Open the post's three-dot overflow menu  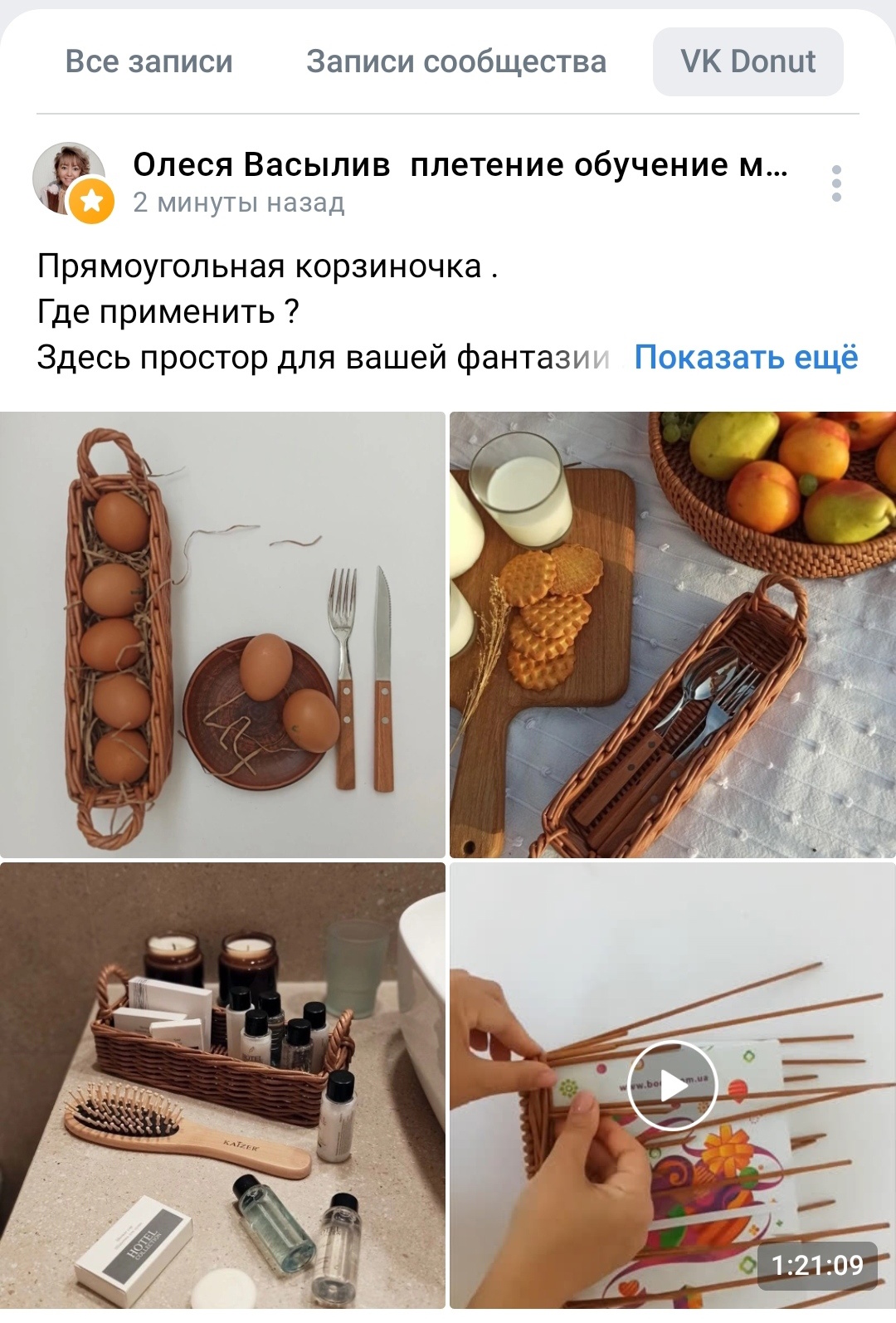point(836,183)
